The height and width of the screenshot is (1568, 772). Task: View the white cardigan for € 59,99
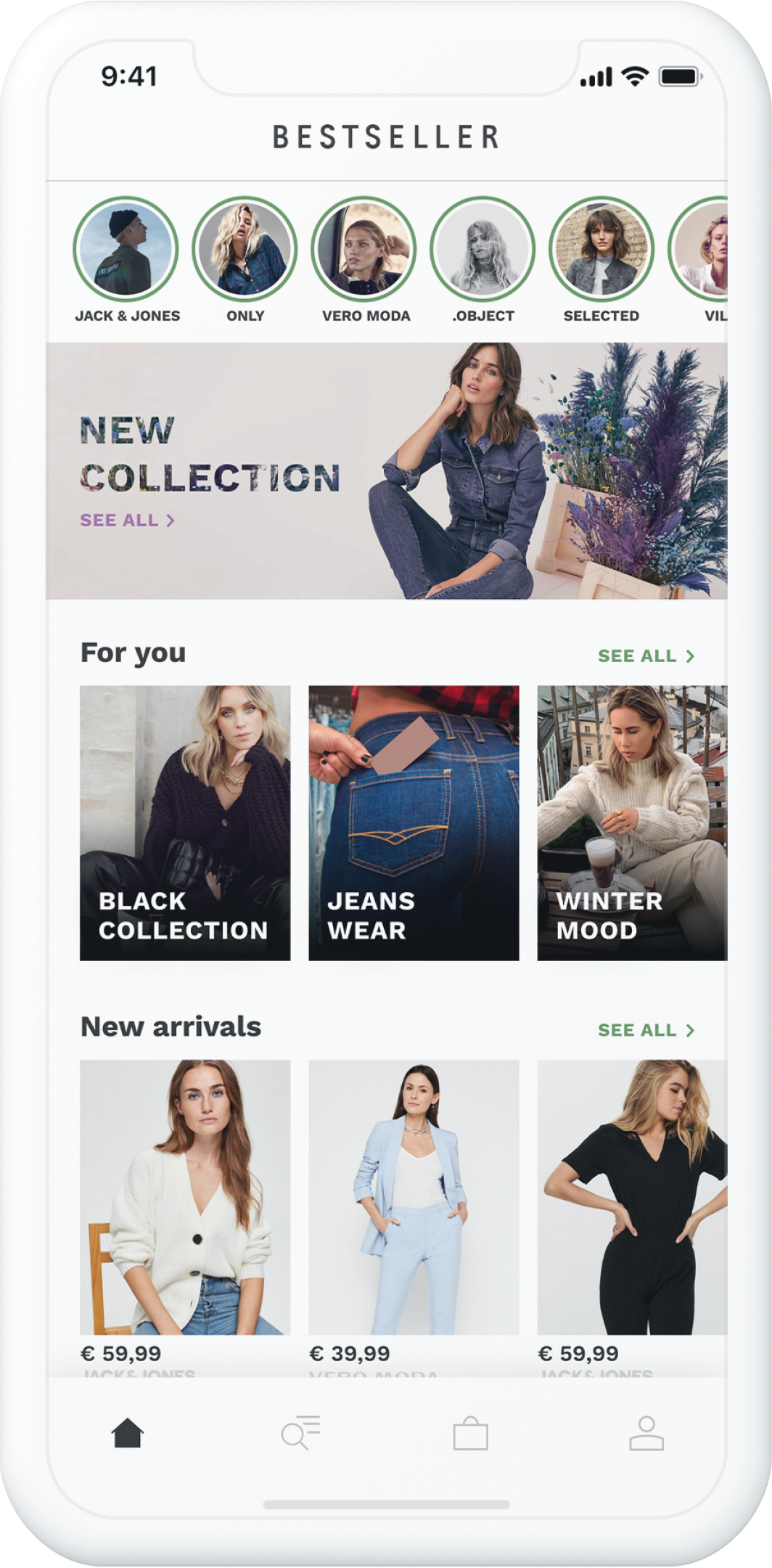[185, 1196]
